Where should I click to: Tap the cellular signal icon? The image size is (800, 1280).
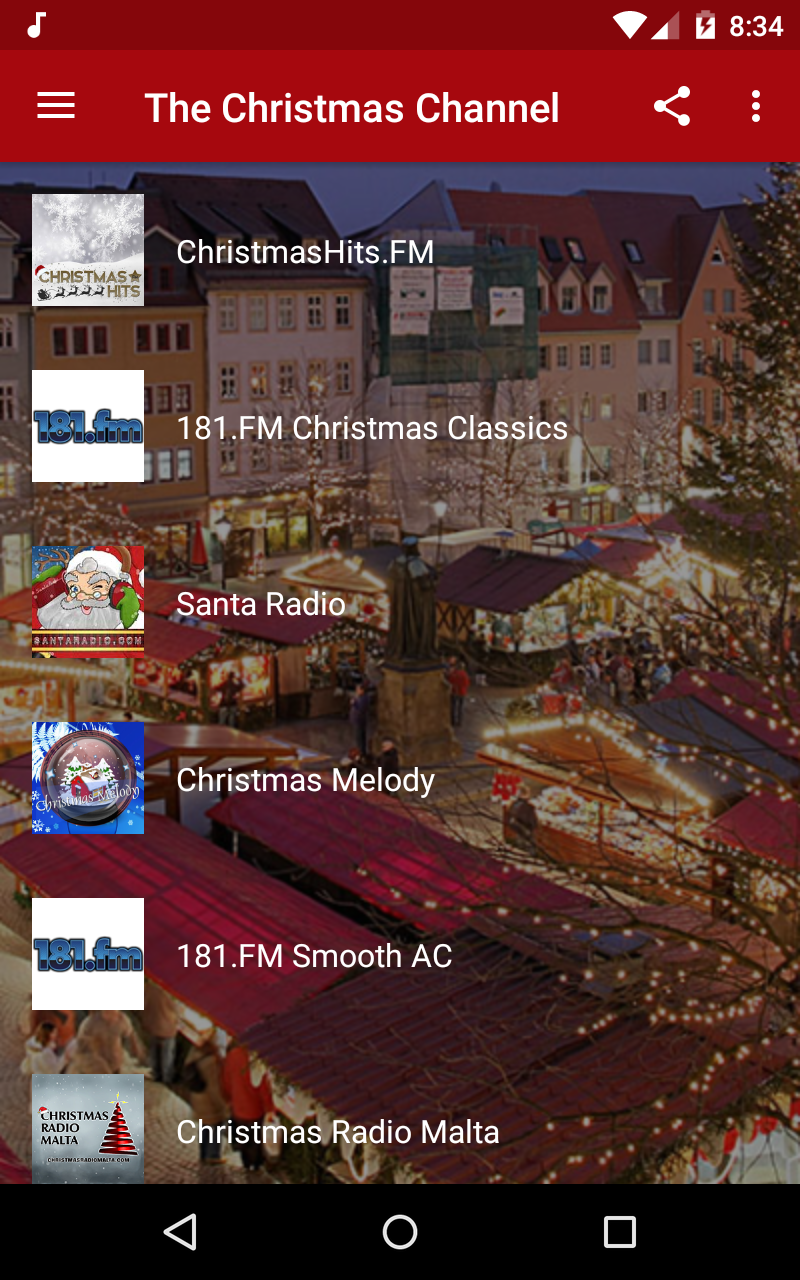pyautogui.click(x=666, y=24)
